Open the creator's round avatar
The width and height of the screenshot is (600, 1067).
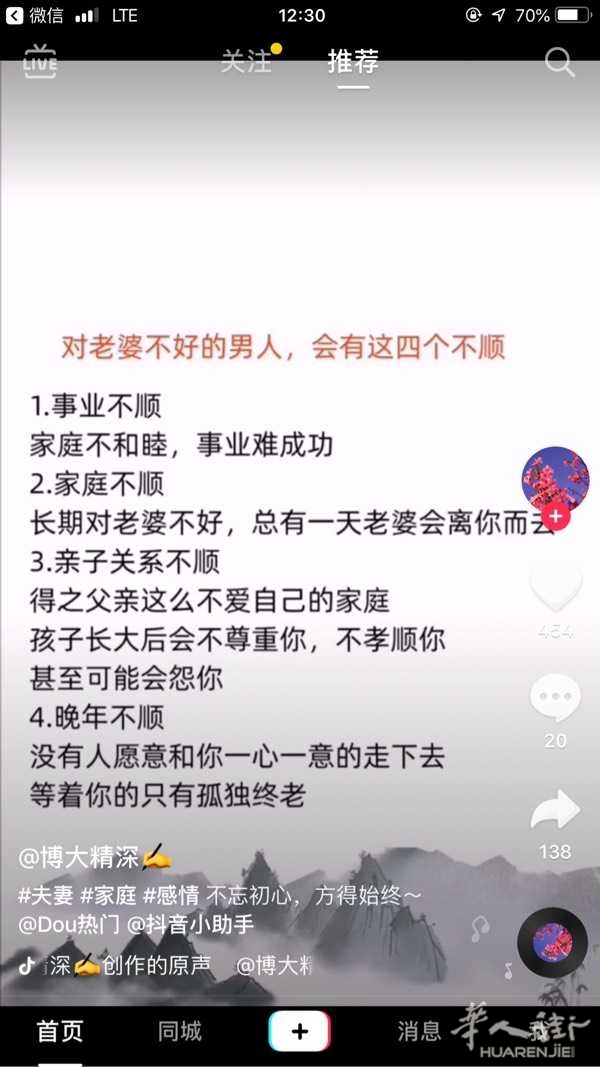[x=555, y=480]
